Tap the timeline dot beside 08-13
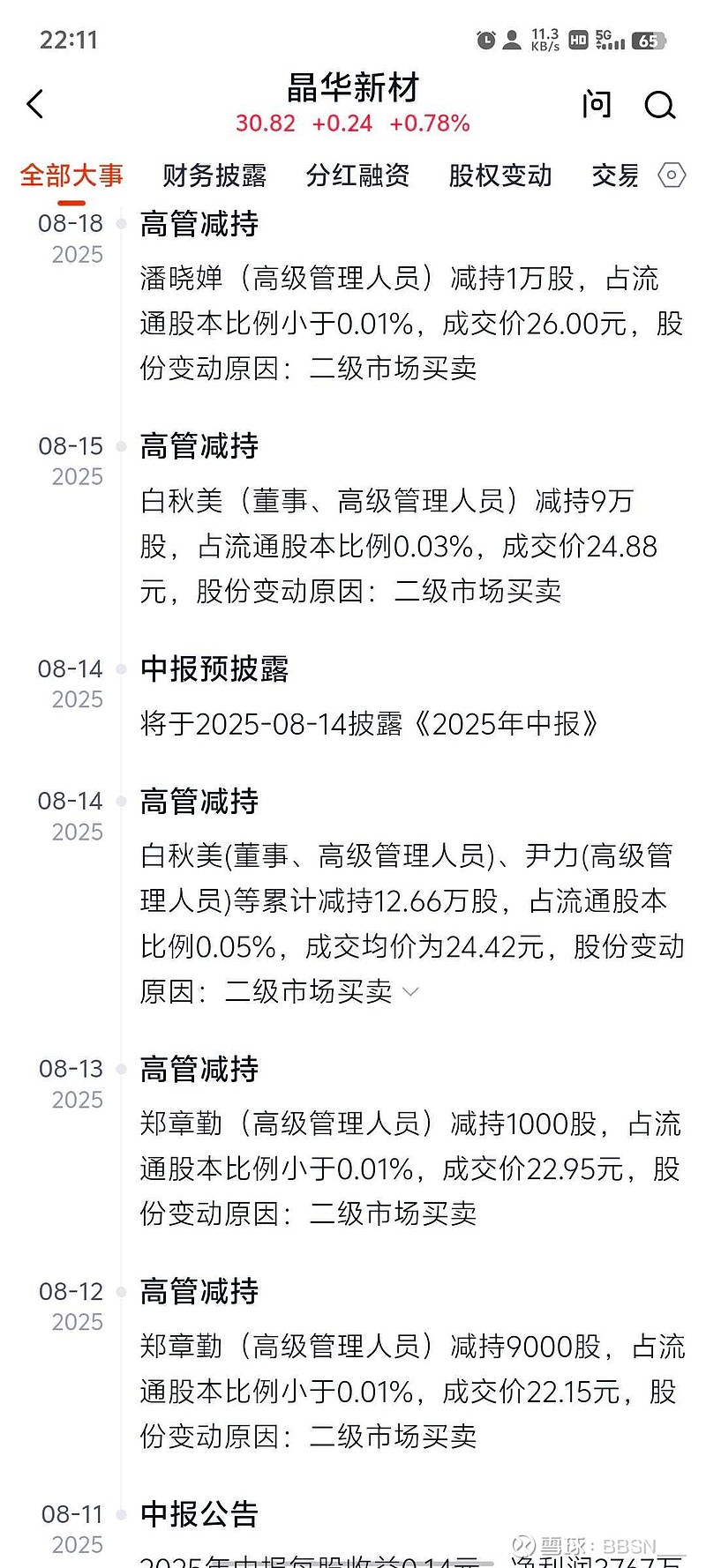The width and height of the screenshot is (706, 1568). [x=122, y=1068]
